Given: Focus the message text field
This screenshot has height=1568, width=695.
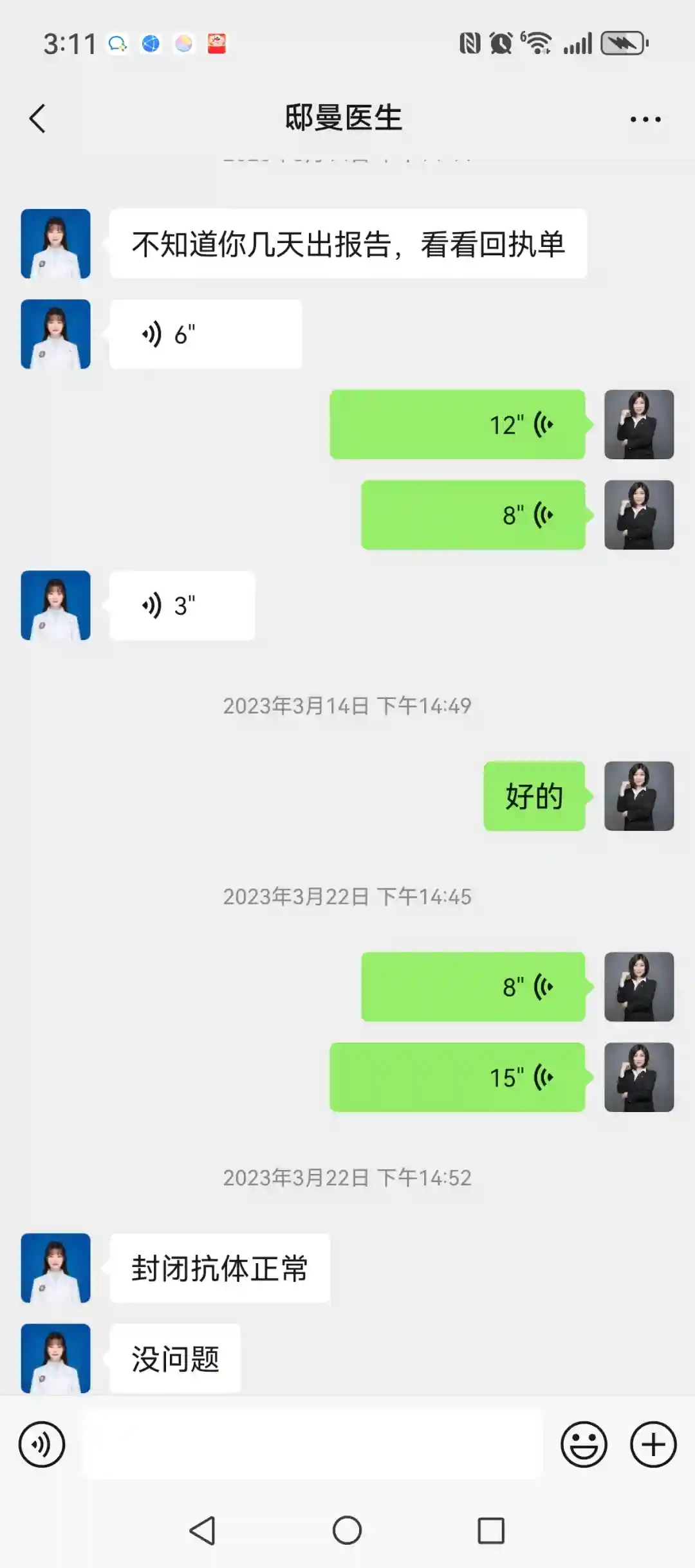Looking at the screenshot, I should click(x=313, y=1445).
